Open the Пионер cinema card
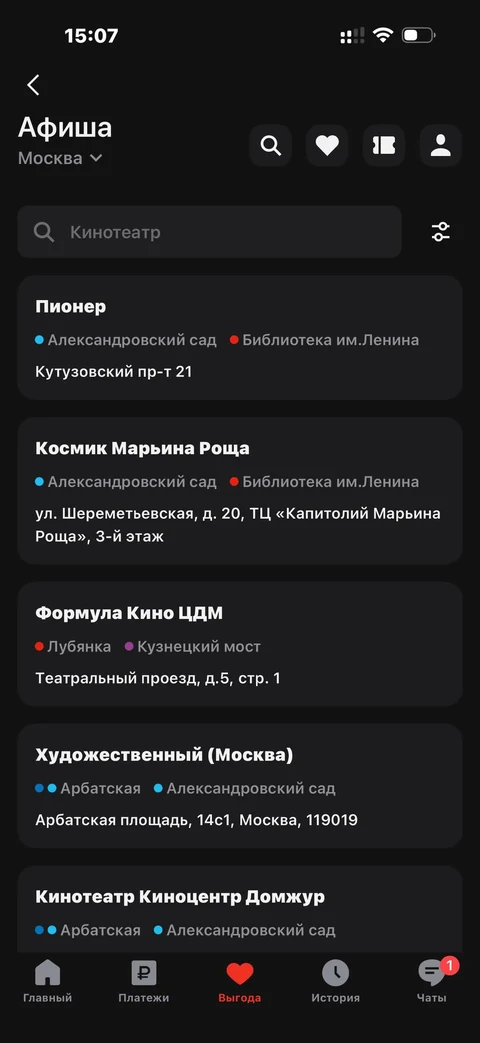Viewport: 480px width, 1043px height. (x=239, y=338)
